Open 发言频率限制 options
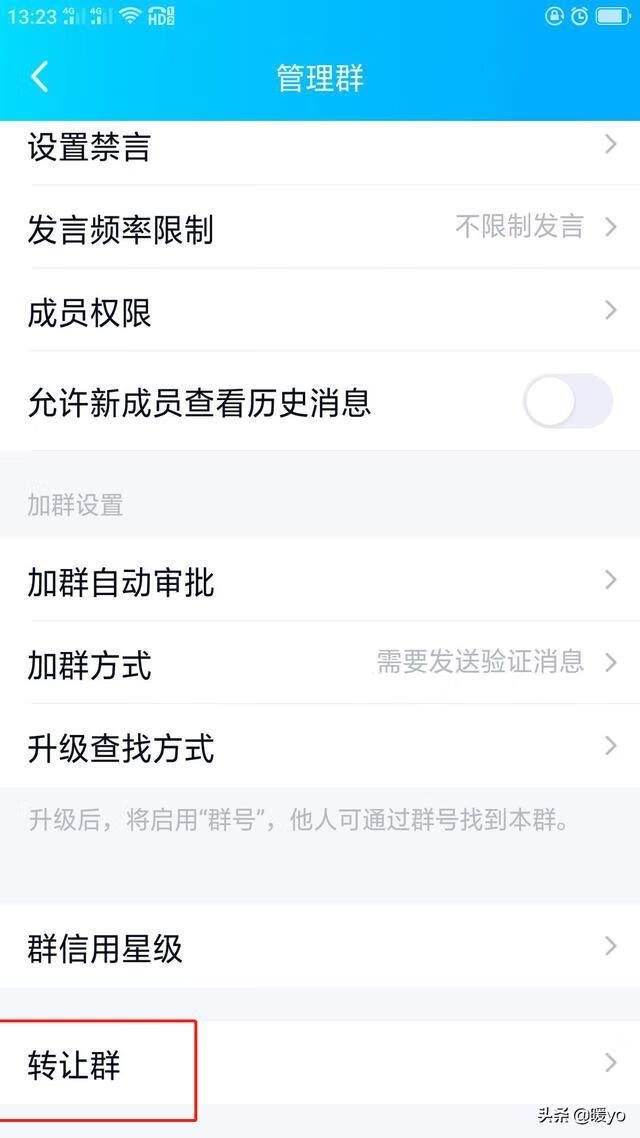This screenshot has height=1138, width=640. (x=320, y=229)
